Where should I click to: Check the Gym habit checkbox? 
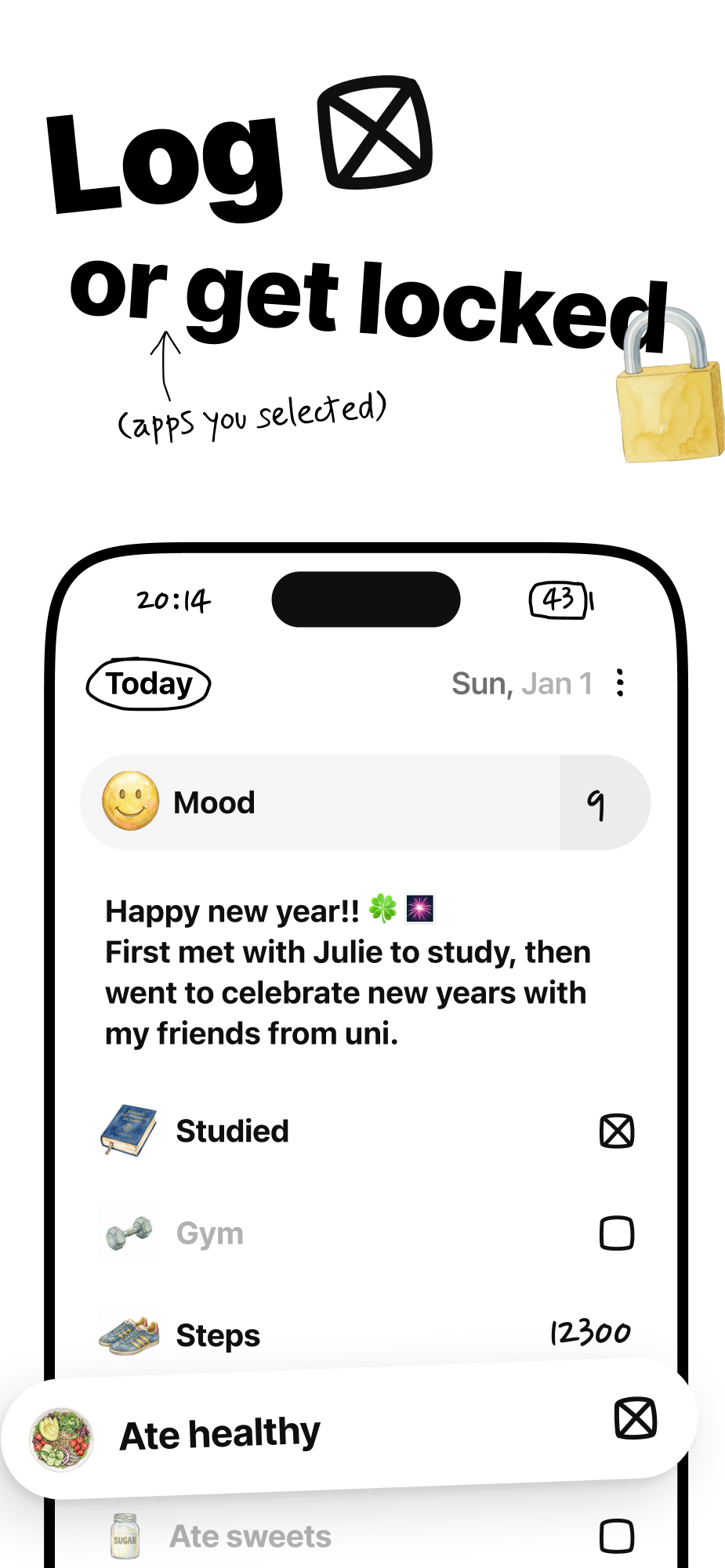click(x=618, y=1233)
